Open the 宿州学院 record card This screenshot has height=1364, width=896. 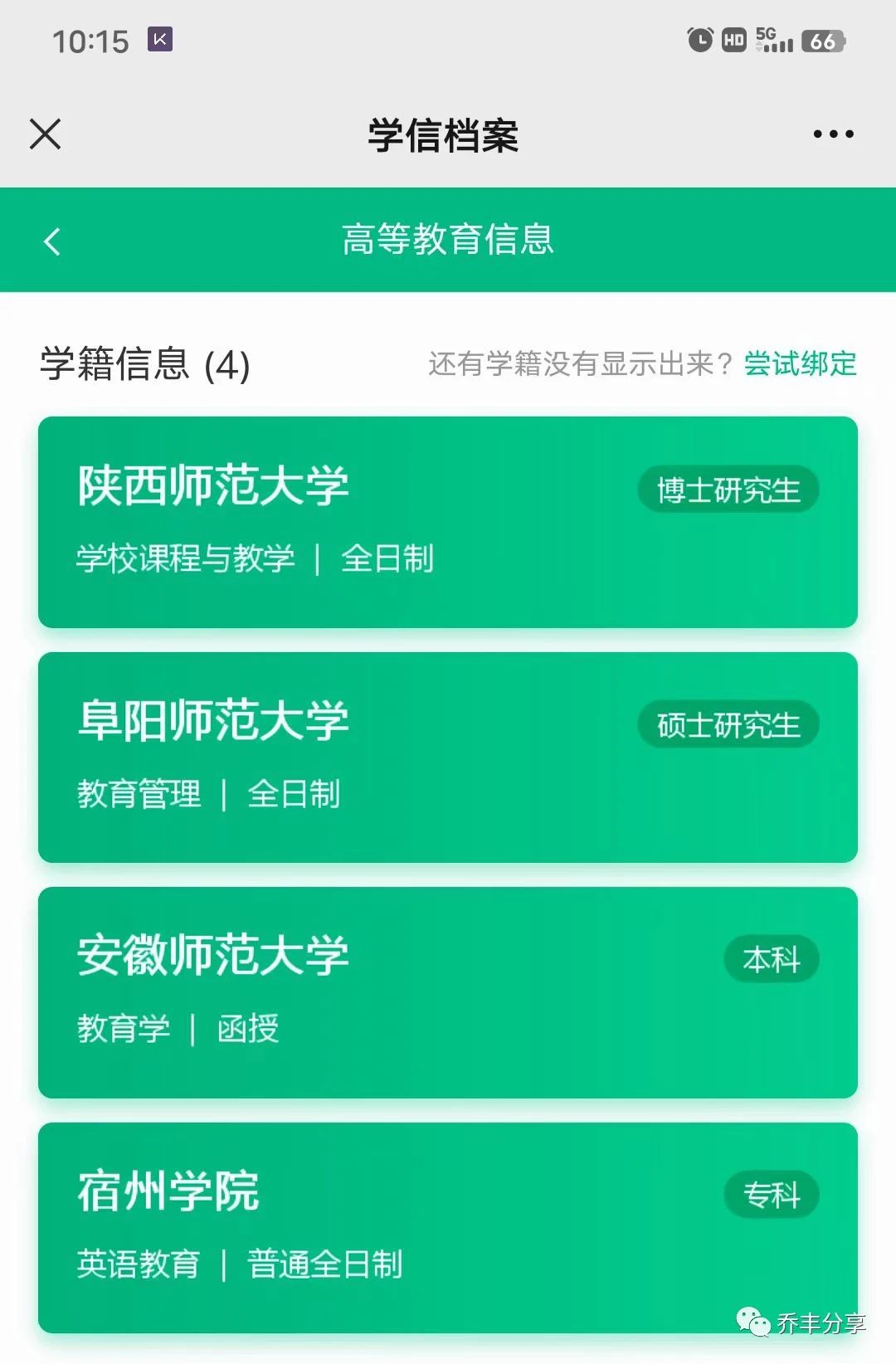coord(448,1227)
